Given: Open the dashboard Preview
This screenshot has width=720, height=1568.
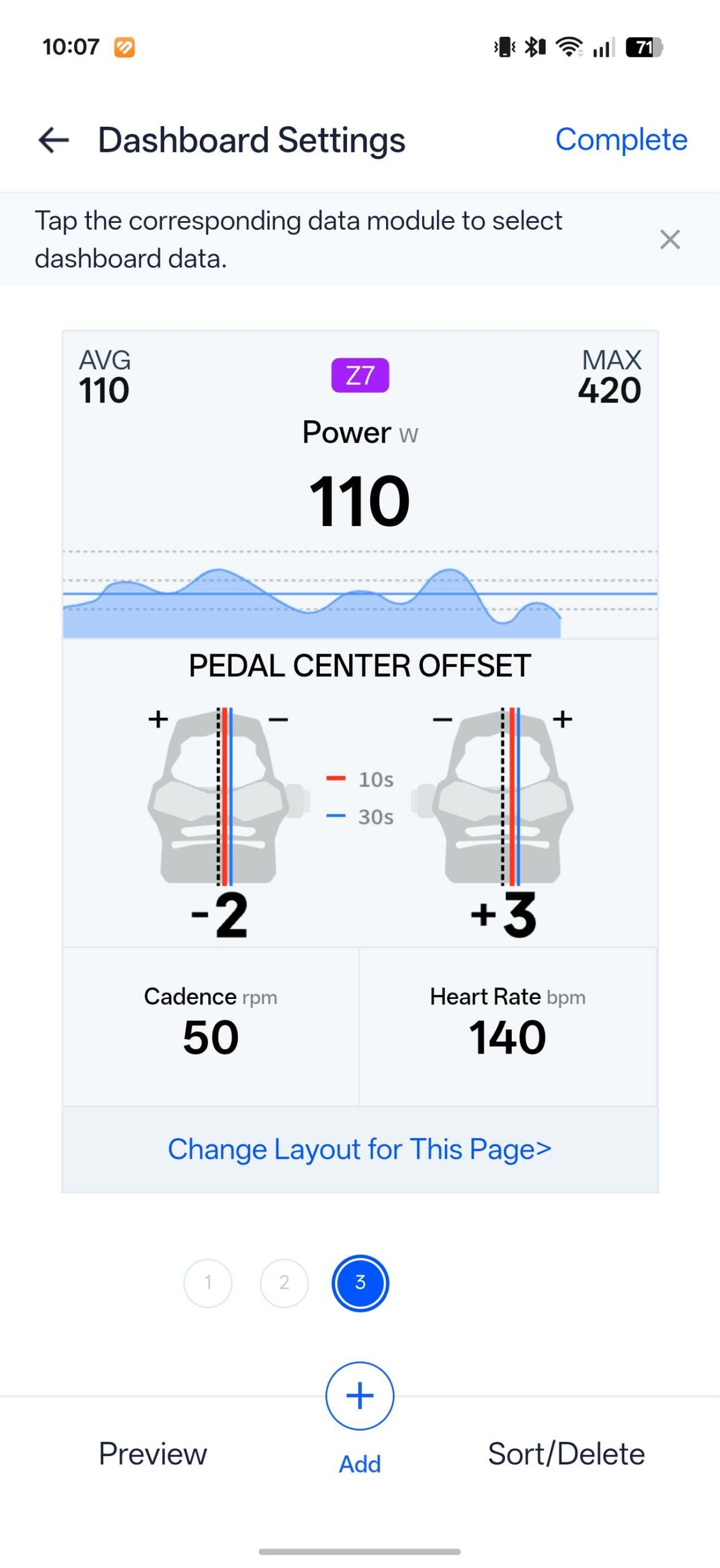Looking at the screenshot, I should click(x=153, y=1453).
